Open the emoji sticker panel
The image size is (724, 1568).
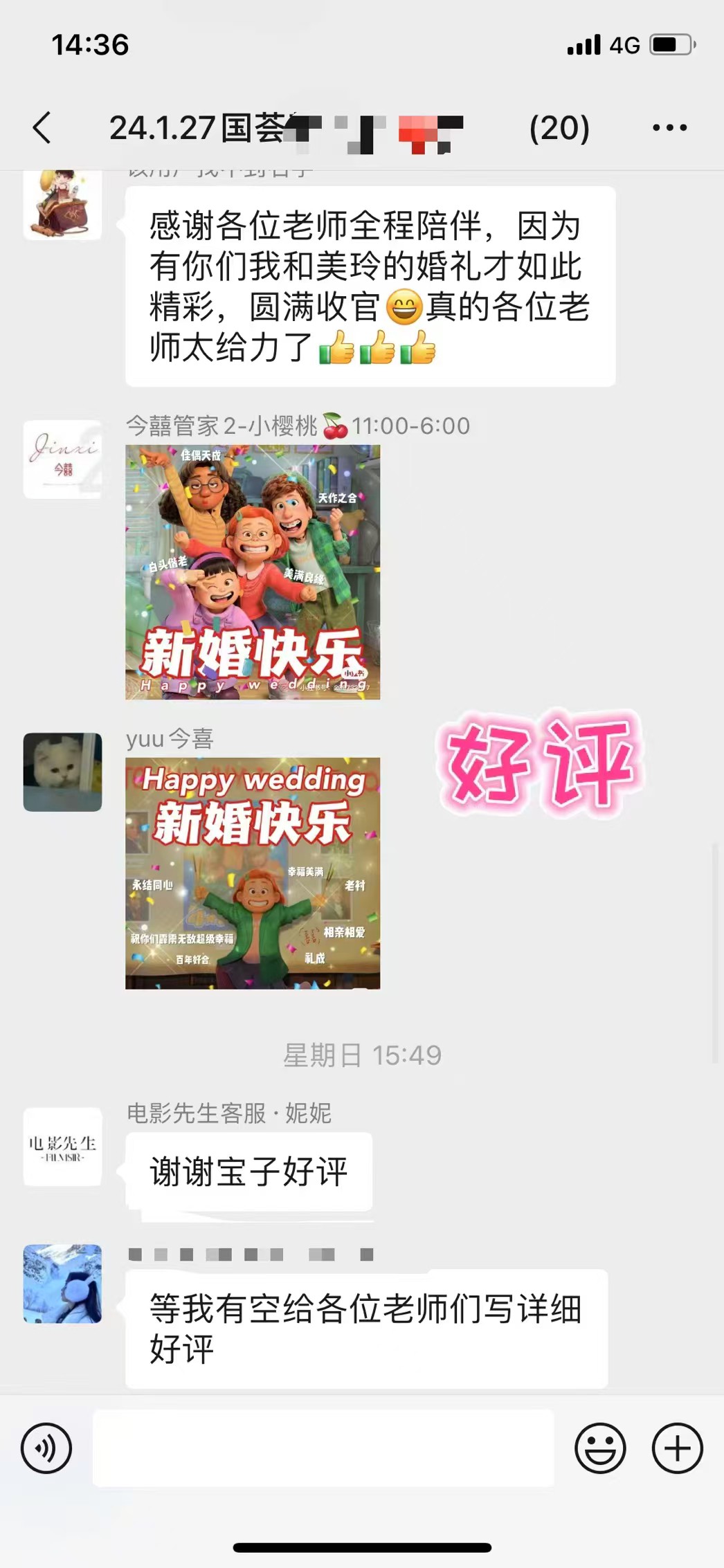pyautogui.click(x=600, y=1448)
